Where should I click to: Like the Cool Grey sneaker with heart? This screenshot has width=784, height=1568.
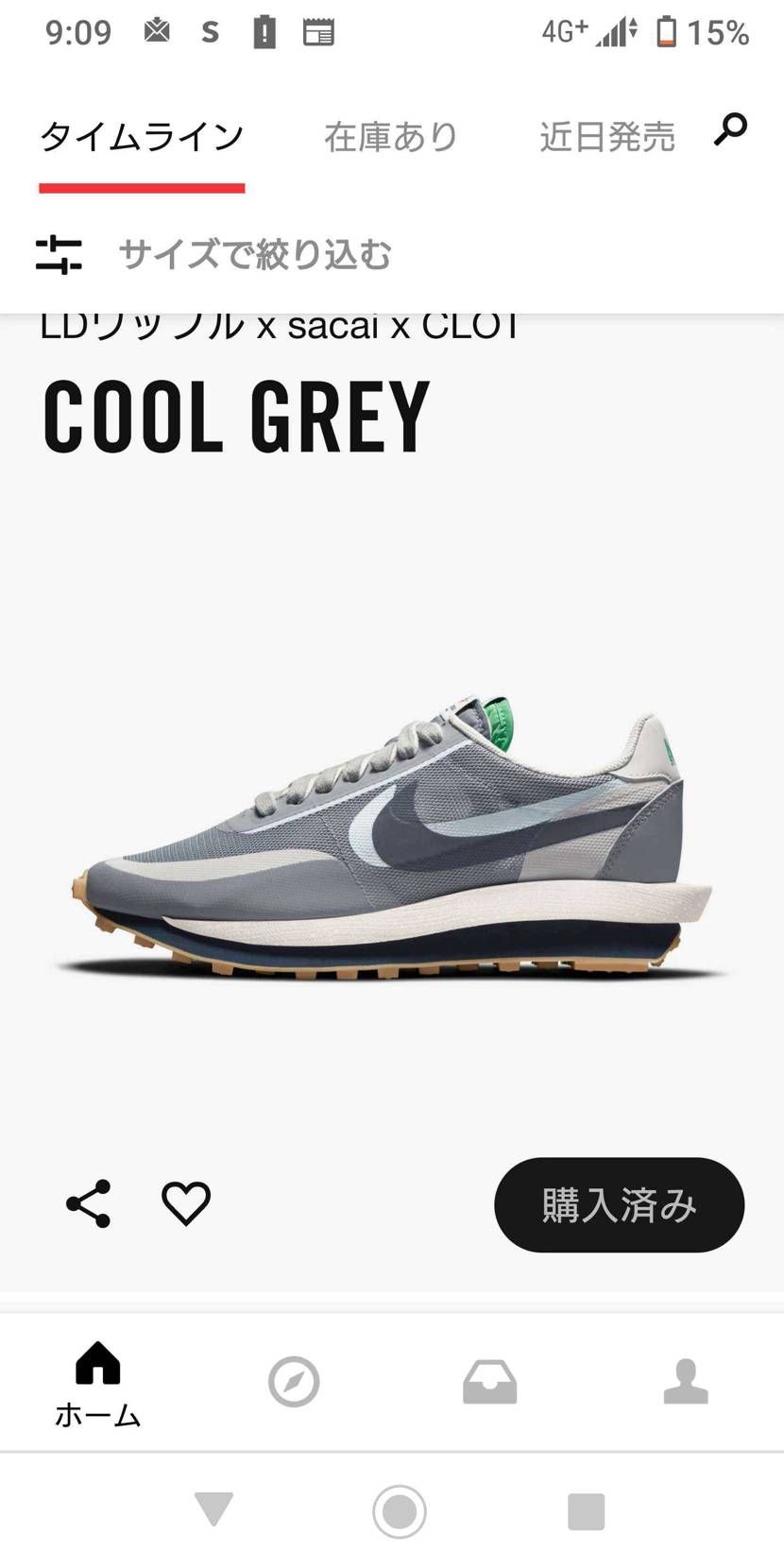186,1203
